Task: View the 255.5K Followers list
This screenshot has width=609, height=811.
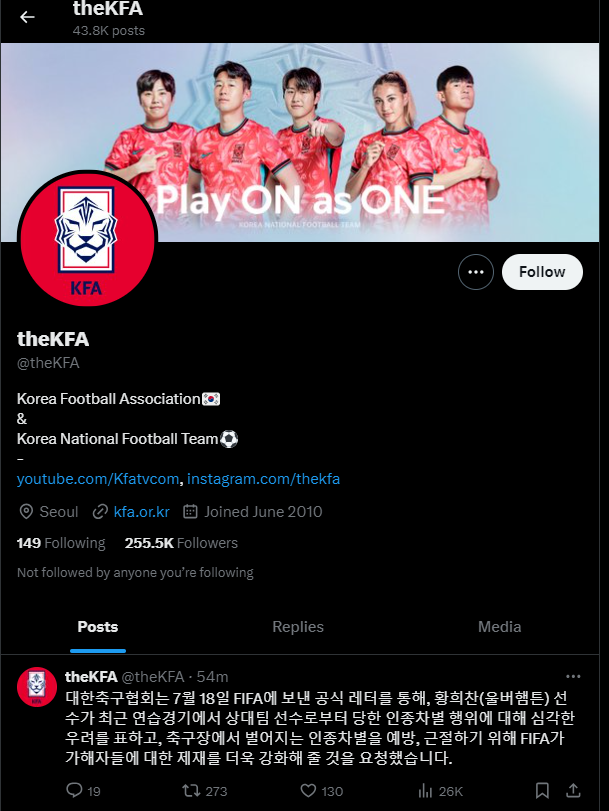Action: point(181,543)
